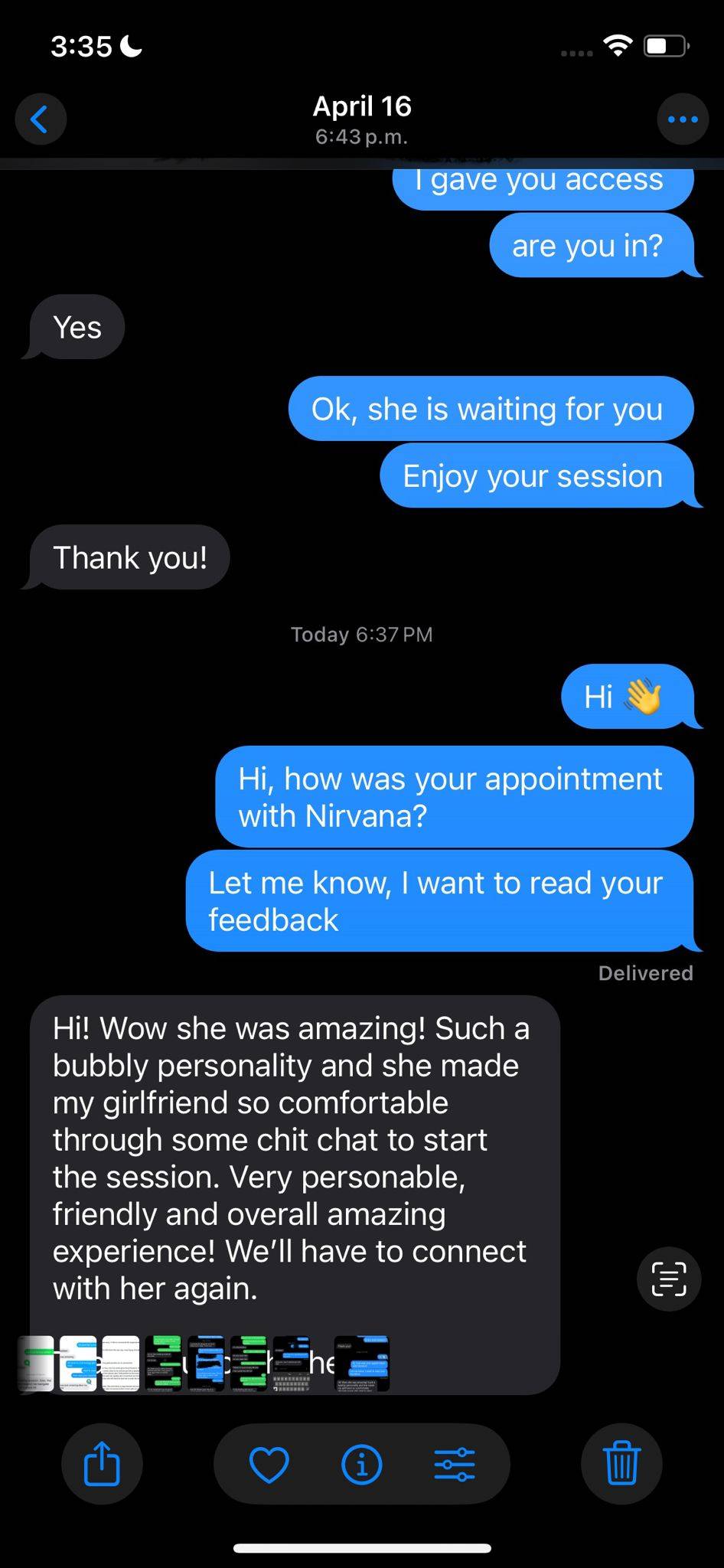Open the three-dot more options menu
Viewport: 724px width, 1568px height.
point(683,119)
